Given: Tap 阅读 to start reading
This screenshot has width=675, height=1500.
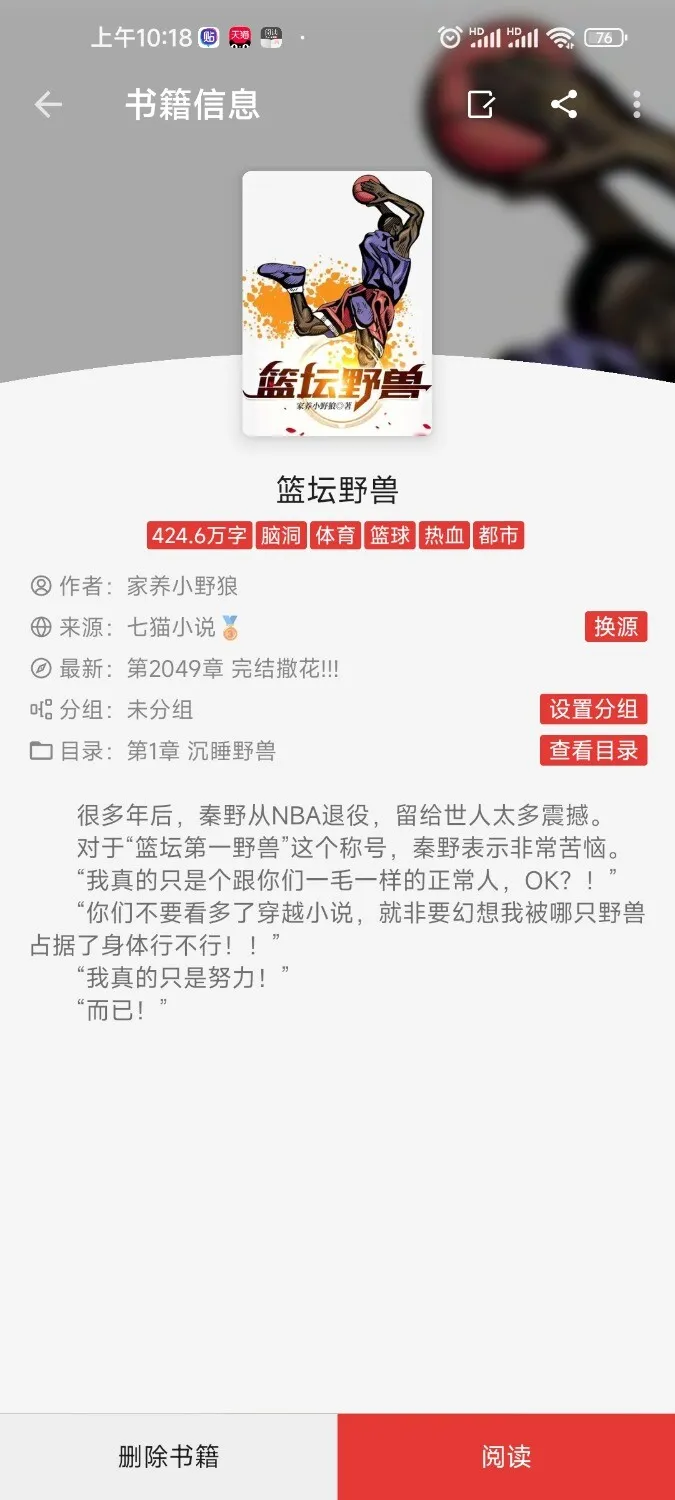Looking at the screenshot, I should (506, 1456).
